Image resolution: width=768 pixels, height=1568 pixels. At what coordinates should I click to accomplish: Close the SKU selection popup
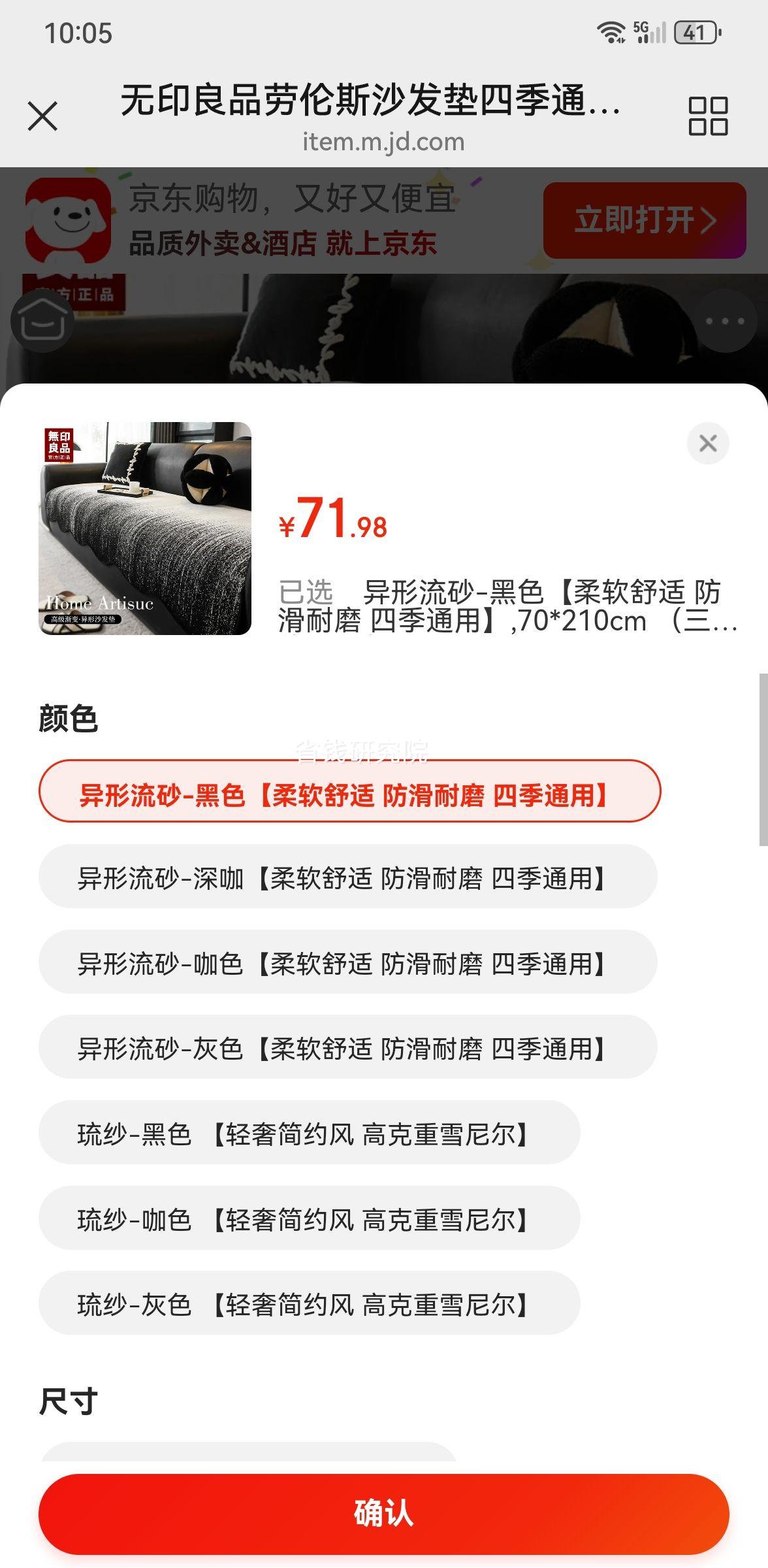click(708, 443)
